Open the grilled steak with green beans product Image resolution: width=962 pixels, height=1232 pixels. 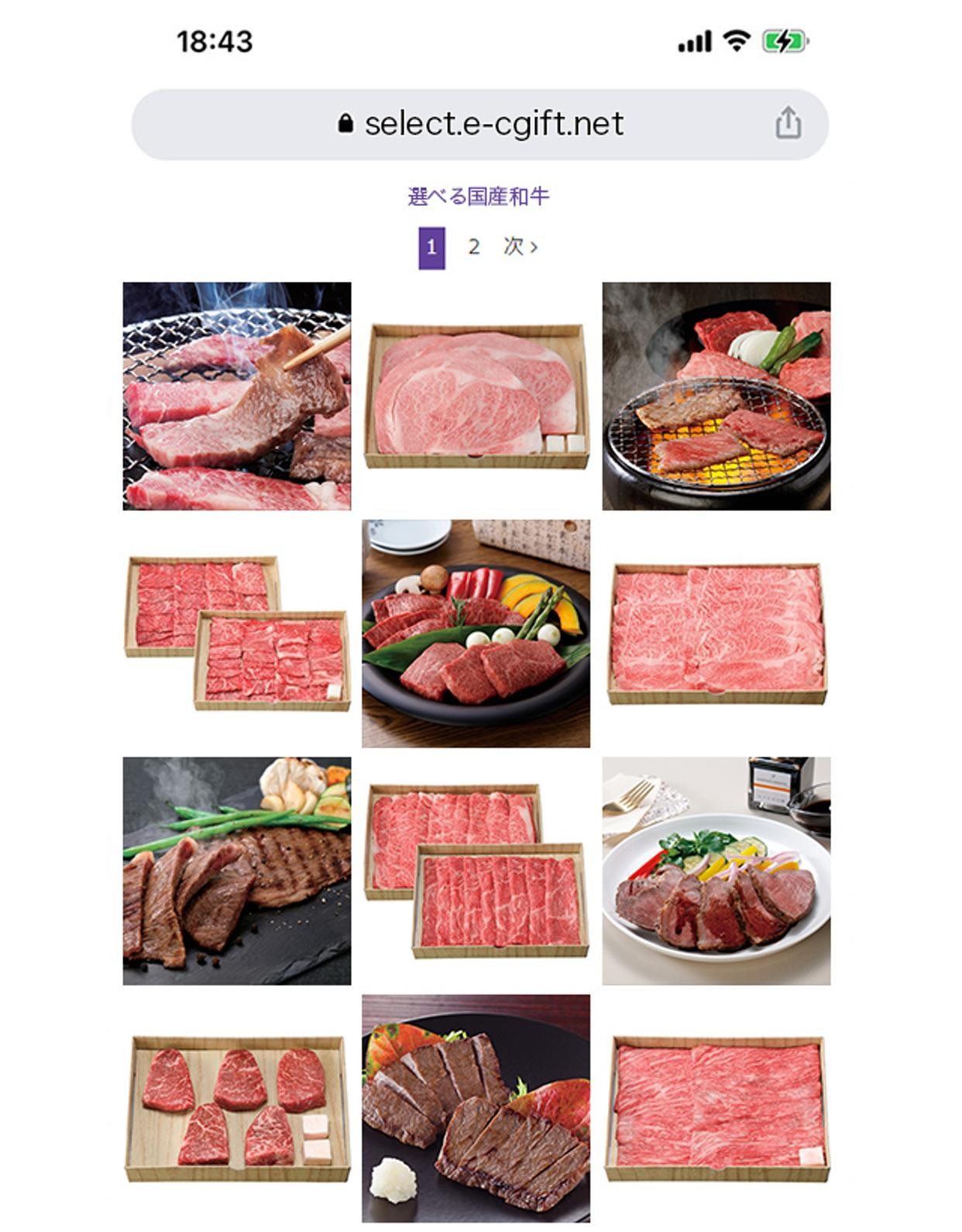click(237, 871)
